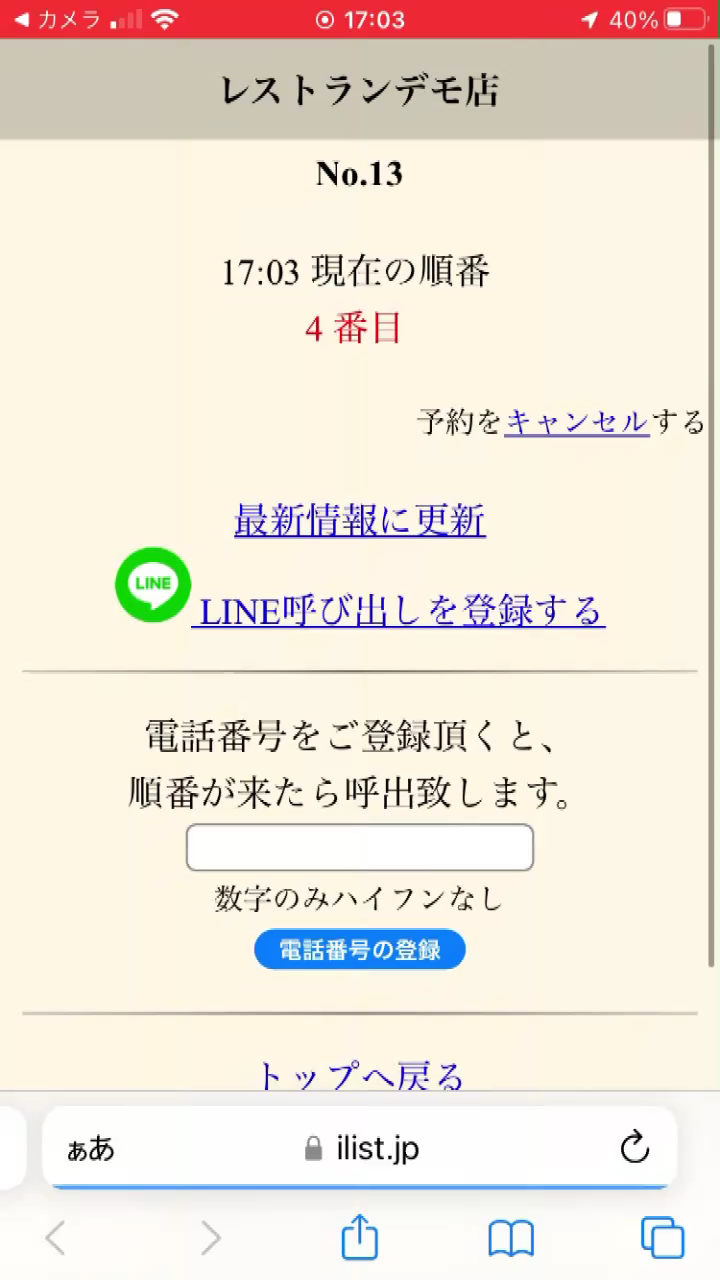Tap the 最新情報に更新 refresh link

tap(359, 520)
